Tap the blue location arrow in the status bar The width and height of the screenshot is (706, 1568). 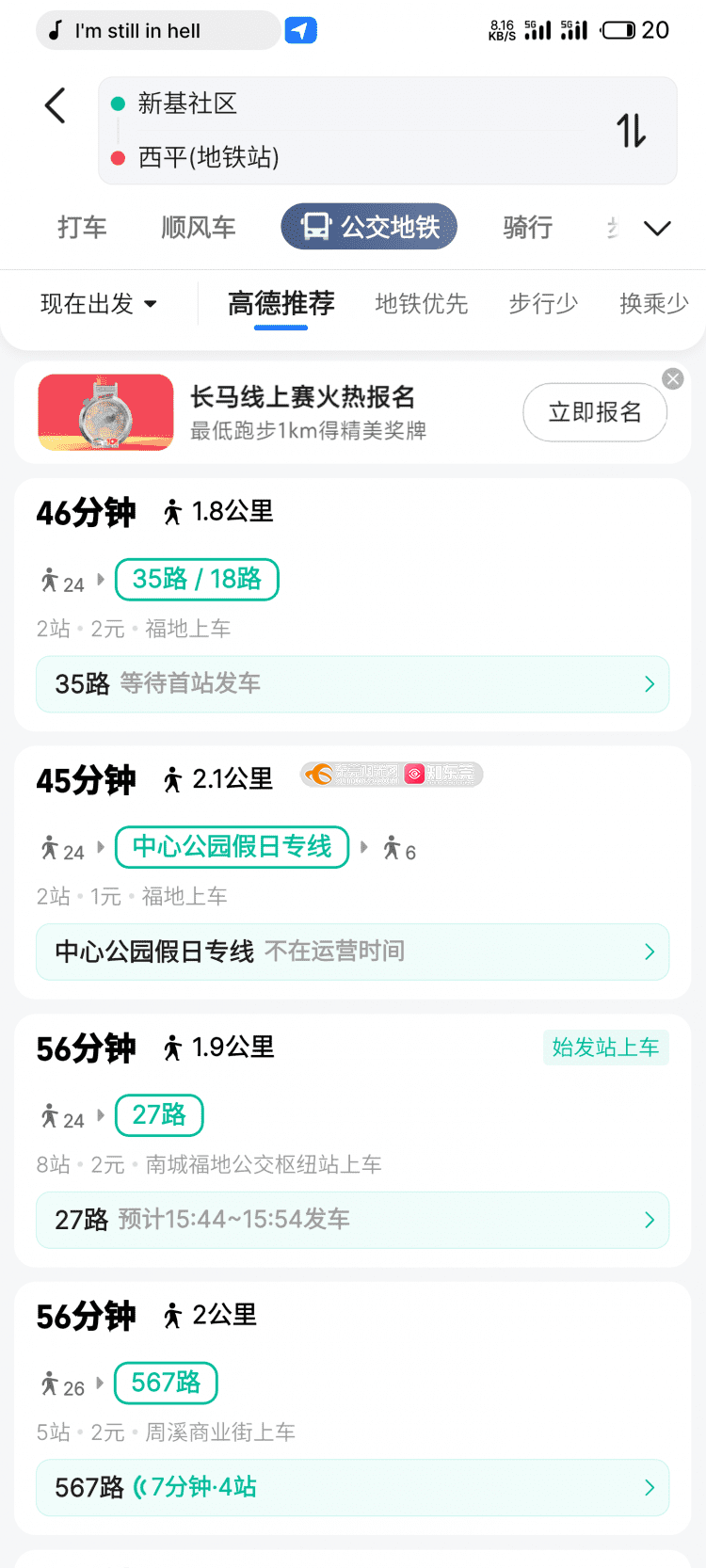tap(301, 30)
